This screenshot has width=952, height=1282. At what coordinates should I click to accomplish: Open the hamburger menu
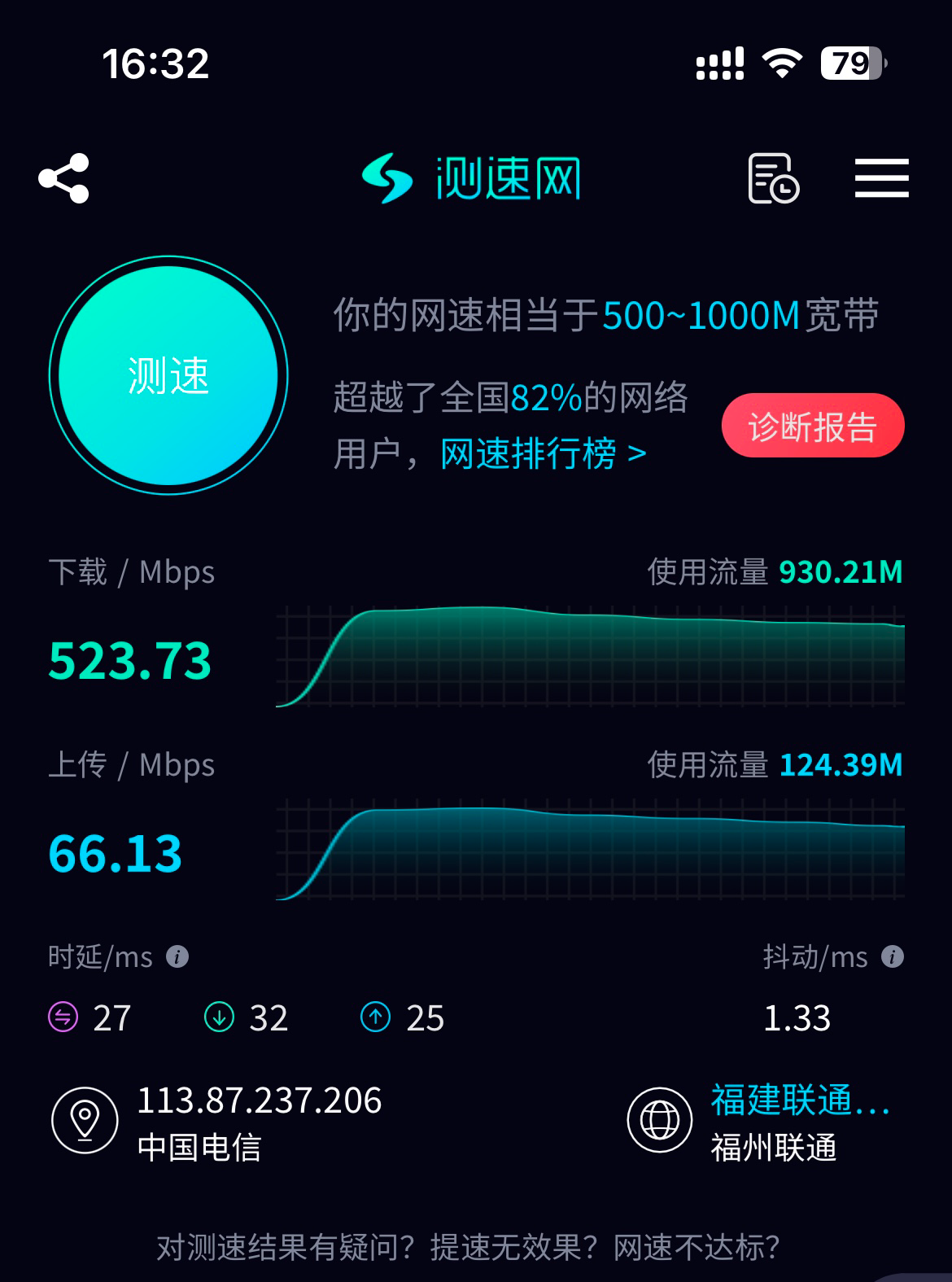881,178
